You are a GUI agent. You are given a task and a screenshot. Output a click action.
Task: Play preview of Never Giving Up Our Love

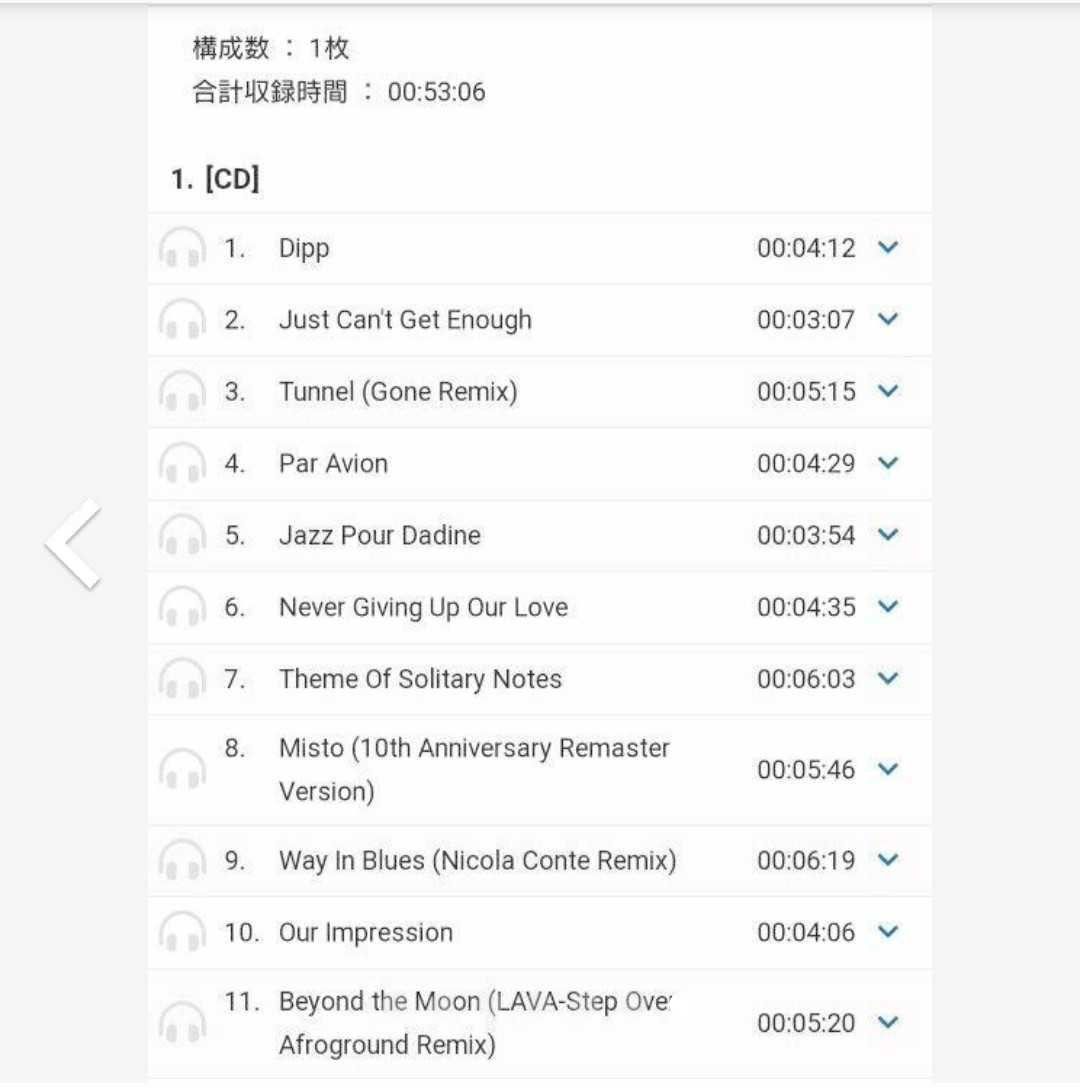point(182,608)
